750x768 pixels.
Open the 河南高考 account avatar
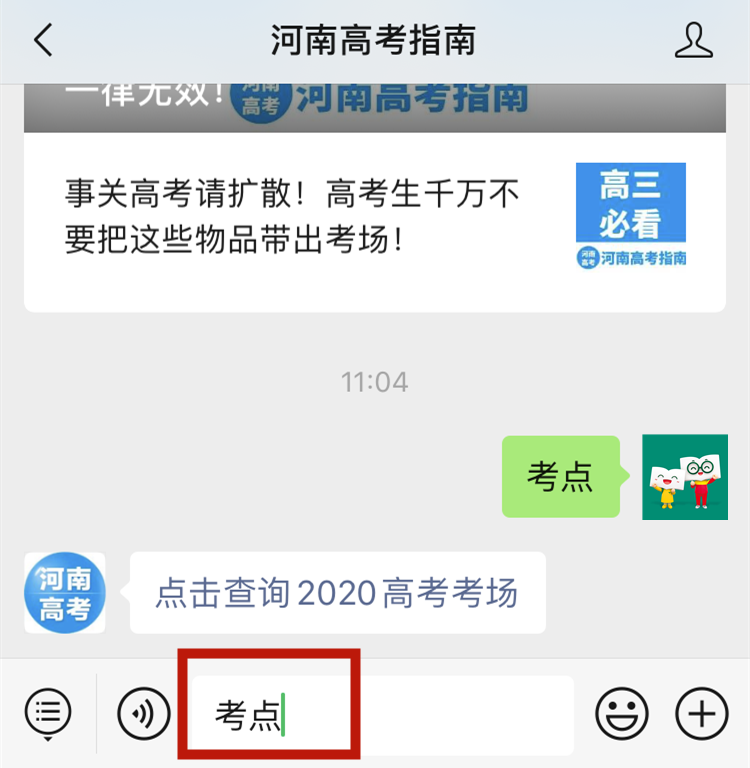click(64, 592)
